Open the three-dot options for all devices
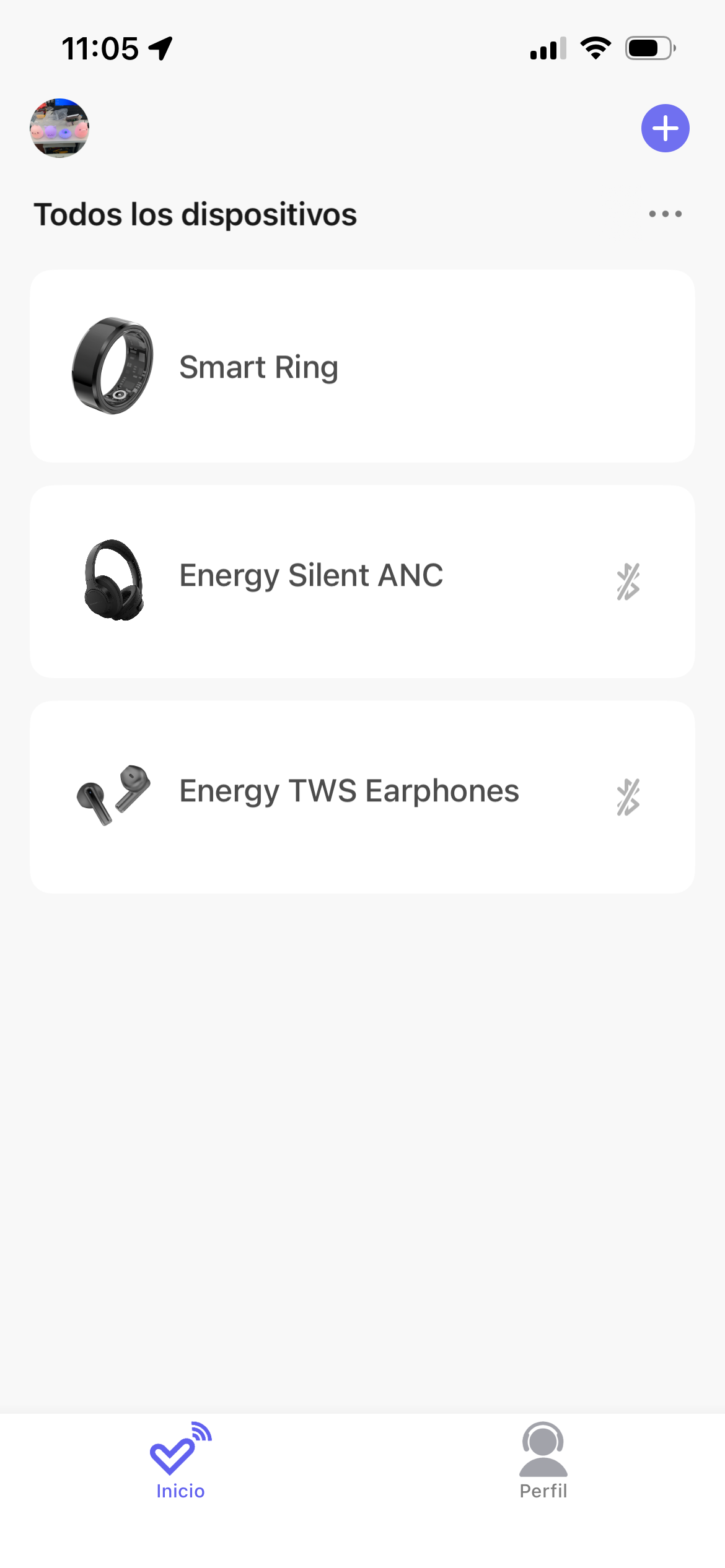The image size is (725, 1568). [x=665, y=214]
